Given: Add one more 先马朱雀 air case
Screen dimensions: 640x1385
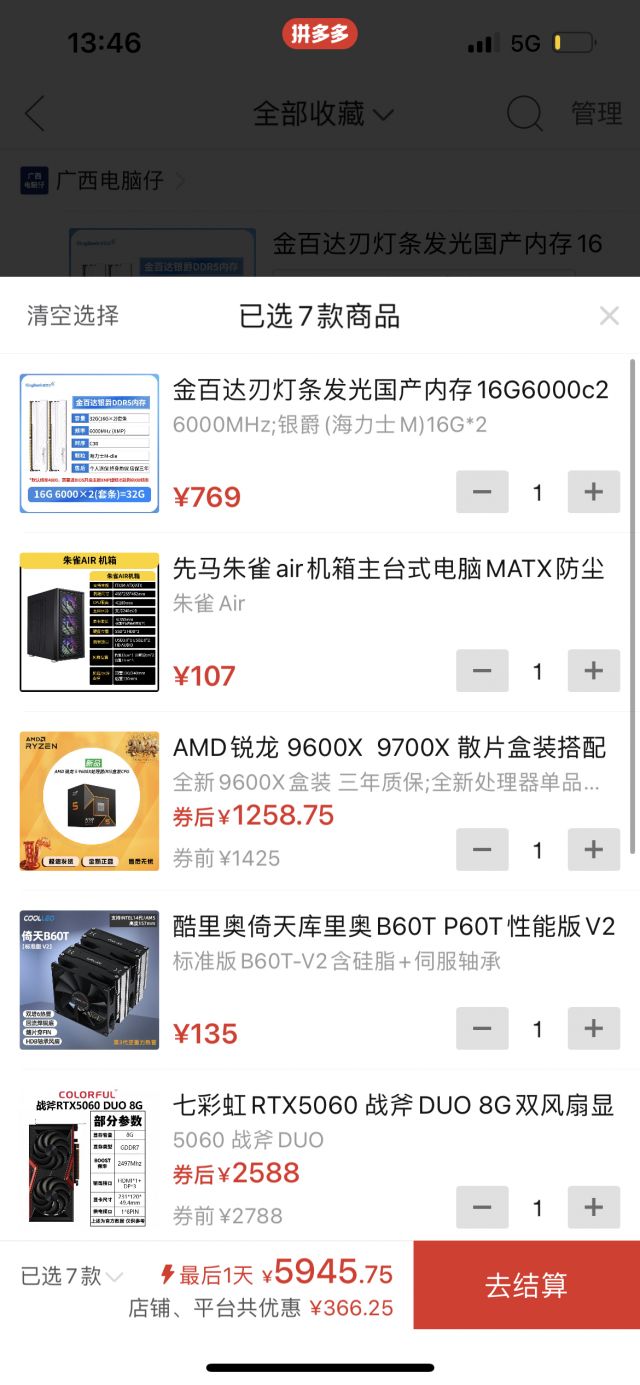Looking at the screenshot, I should click(594, 671).
